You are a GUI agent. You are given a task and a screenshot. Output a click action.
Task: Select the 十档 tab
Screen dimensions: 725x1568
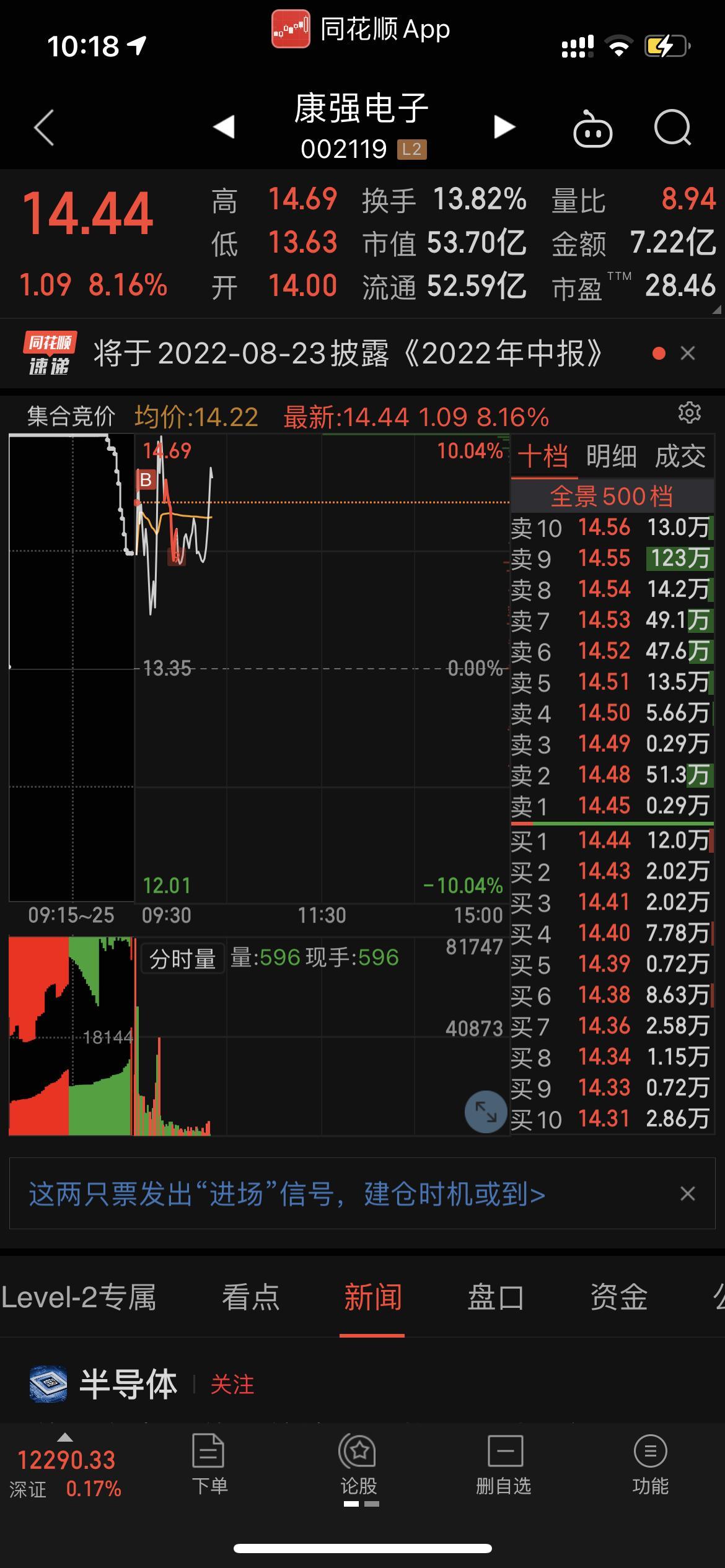[543, 457]
